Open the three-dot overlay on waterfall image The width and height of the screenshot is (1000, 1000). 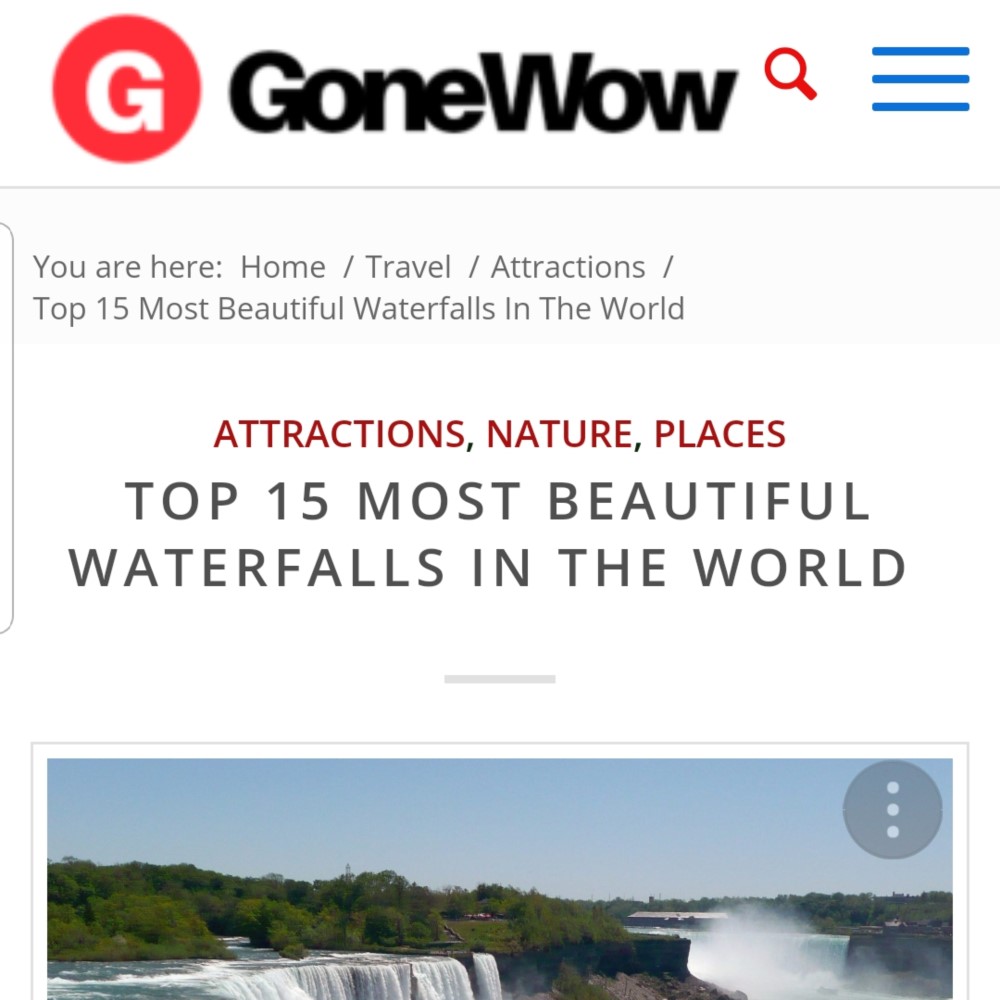coord(892,810)
